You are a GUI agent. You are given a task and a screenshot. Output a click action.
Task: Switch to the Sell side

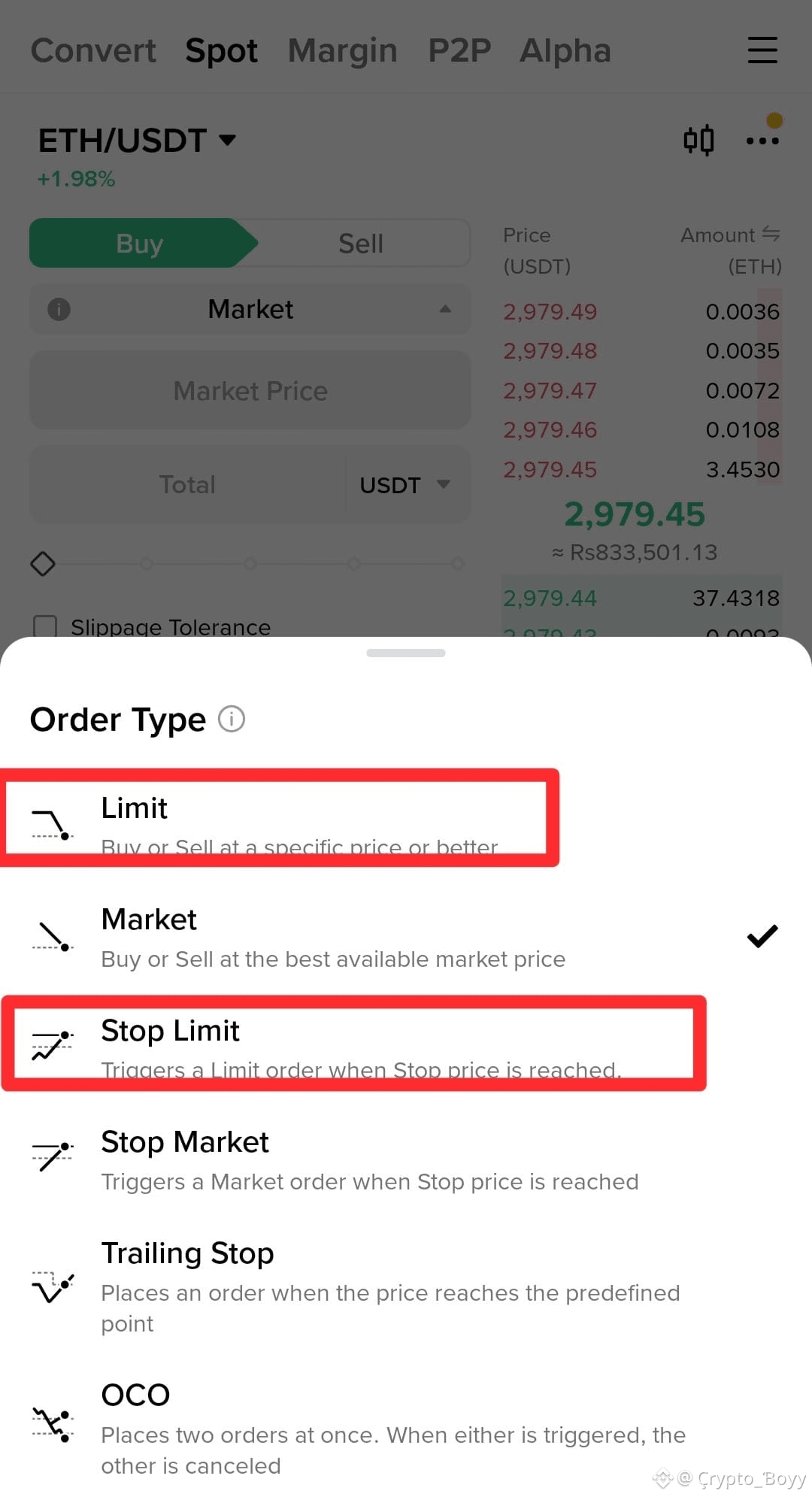[361, 244]
